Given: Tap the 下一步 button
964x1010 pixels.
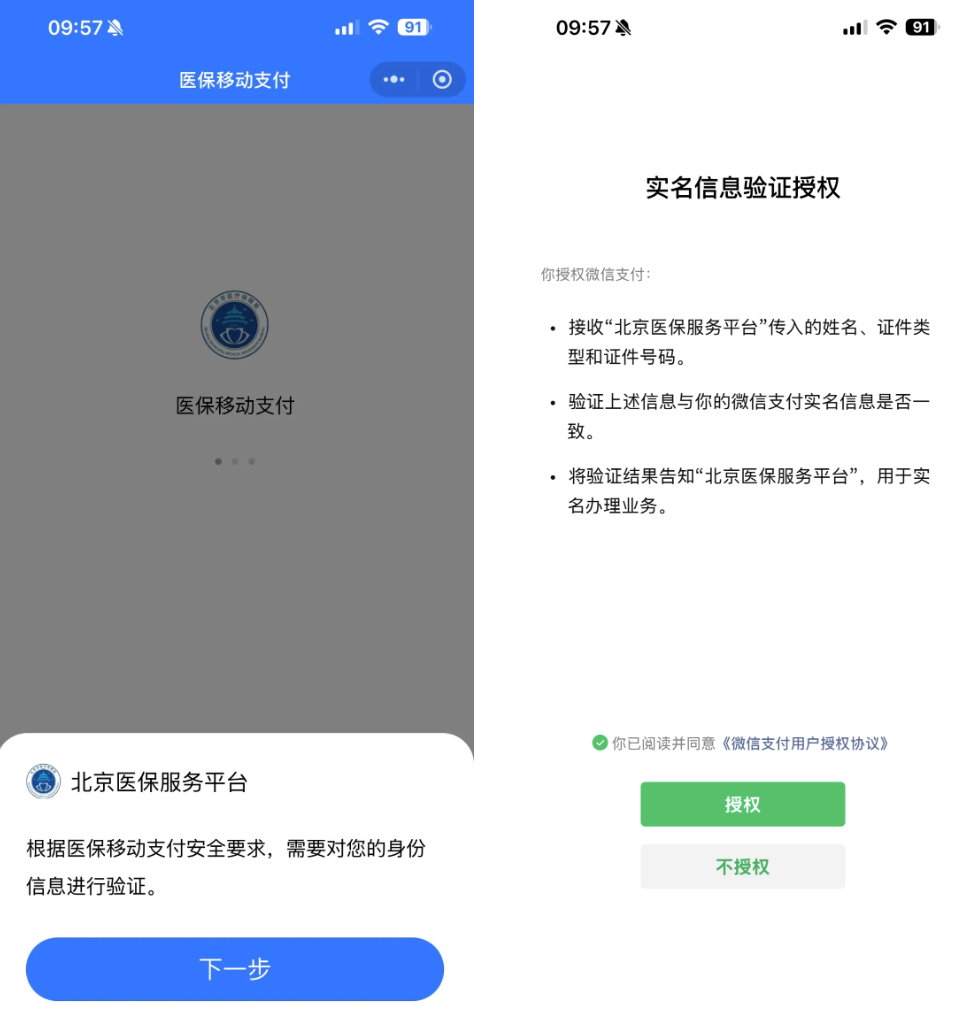Looking at the screenshot, I should pos(235,969).
